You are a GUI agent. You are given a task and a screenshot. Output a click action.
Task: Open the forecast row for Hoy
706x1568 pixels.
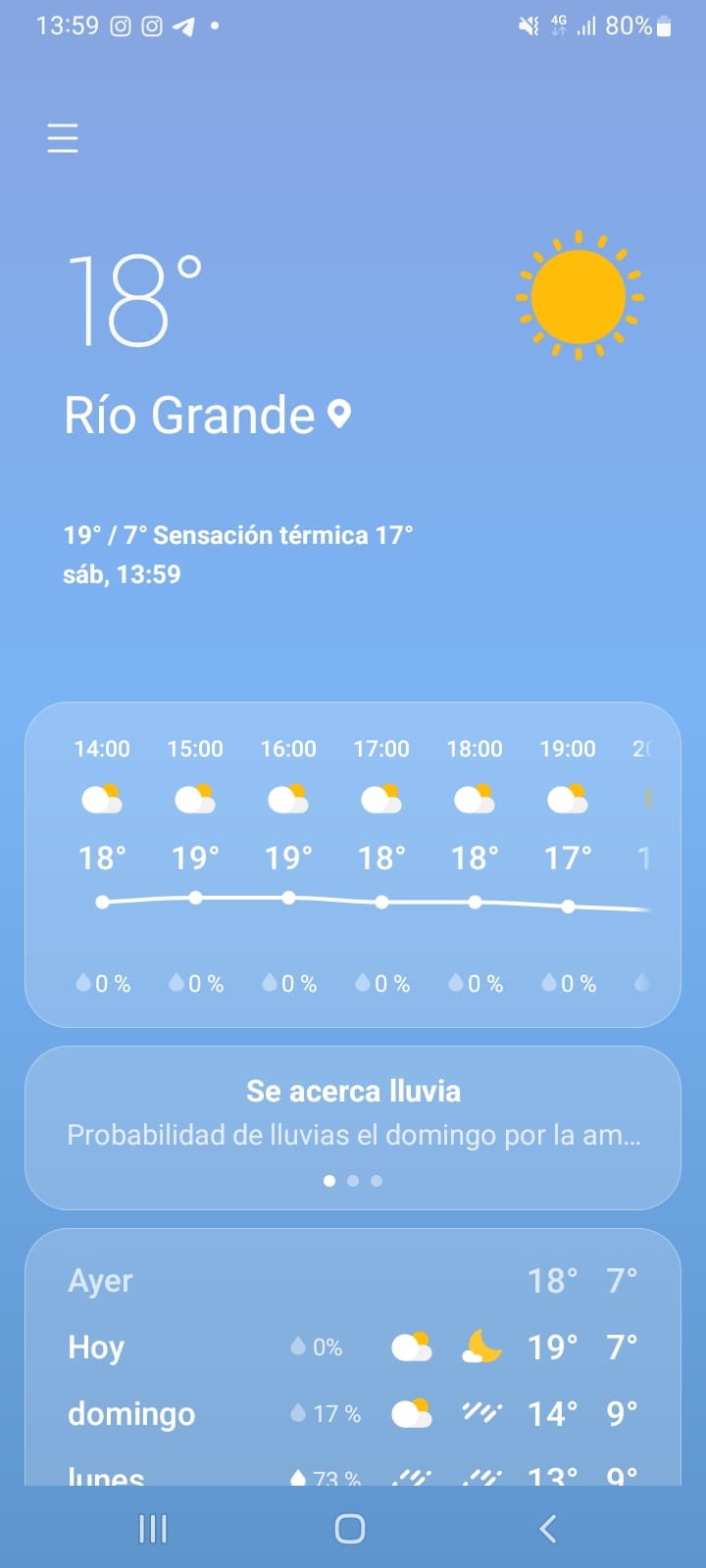[353, 1347]
